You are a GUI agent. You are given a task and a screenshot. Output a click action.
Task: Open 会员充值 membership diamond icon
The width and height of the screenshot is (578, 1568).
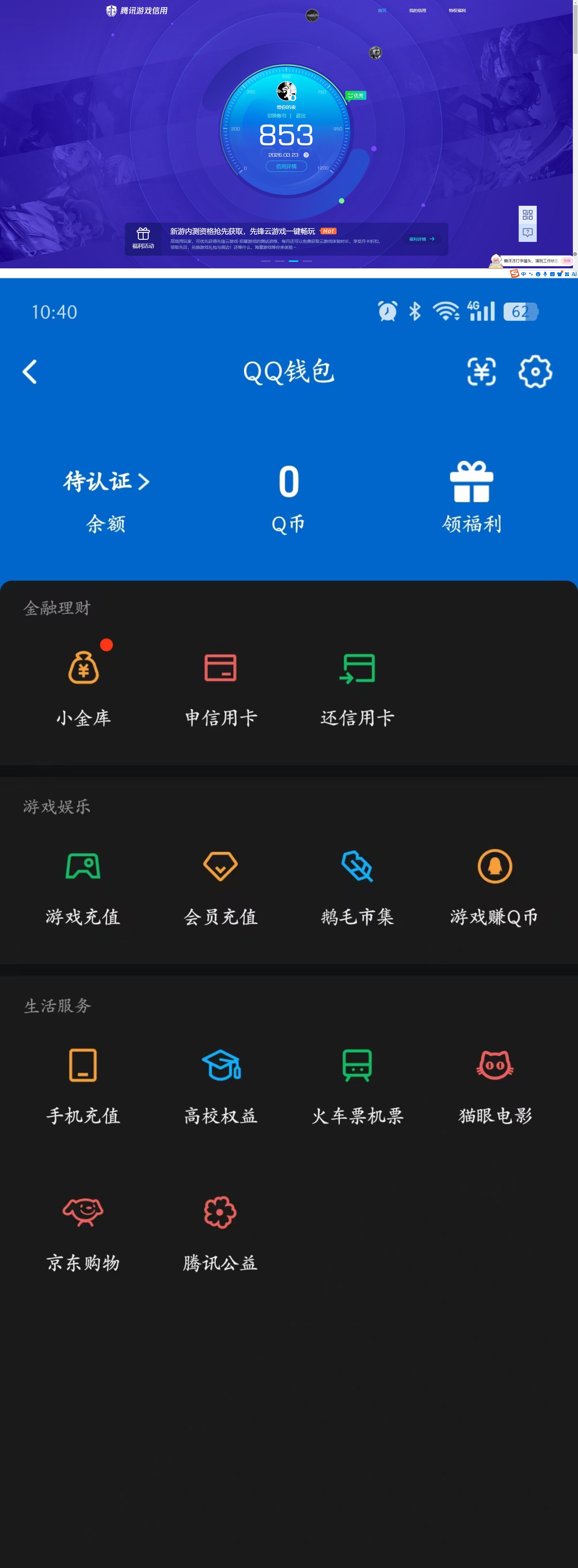pos(220,866)
